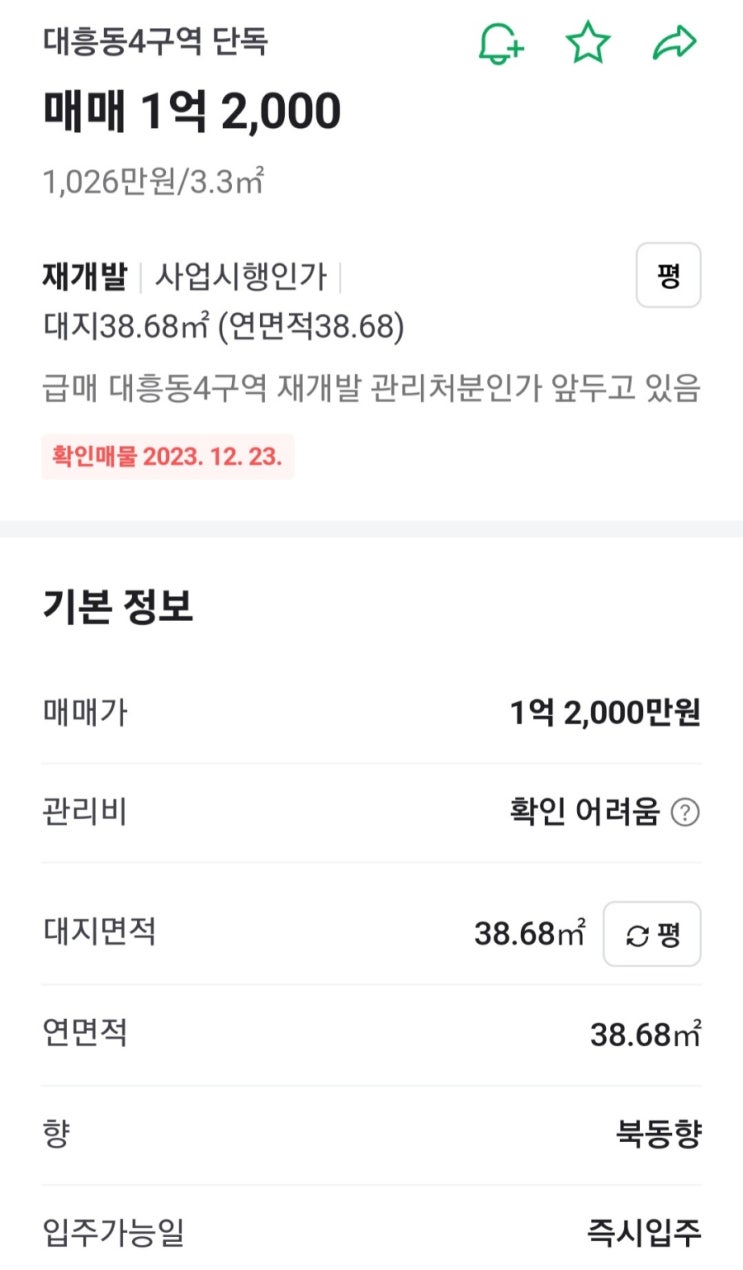This screenshot has height=1270, width=743.
Task: Tap the 평 unit button beside 사업시행인가
Action: tap(669, 275)
